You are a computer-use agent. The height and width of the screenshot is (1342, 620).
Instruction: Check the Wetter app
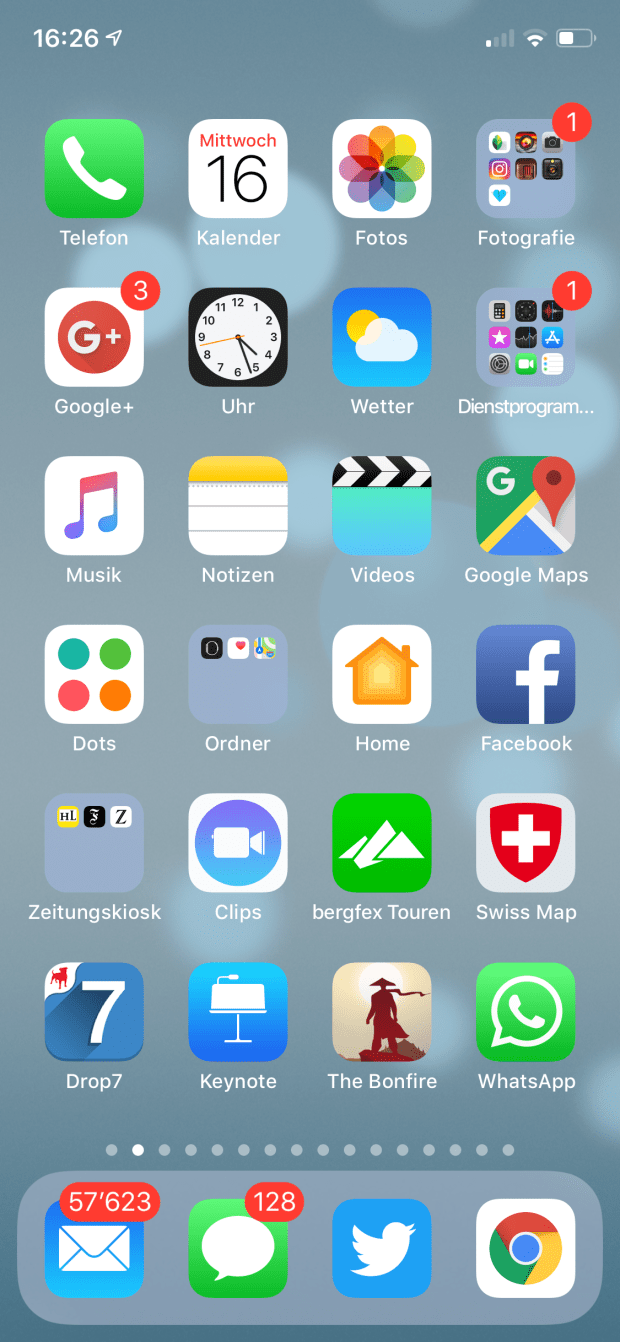(x=382, y=337)
